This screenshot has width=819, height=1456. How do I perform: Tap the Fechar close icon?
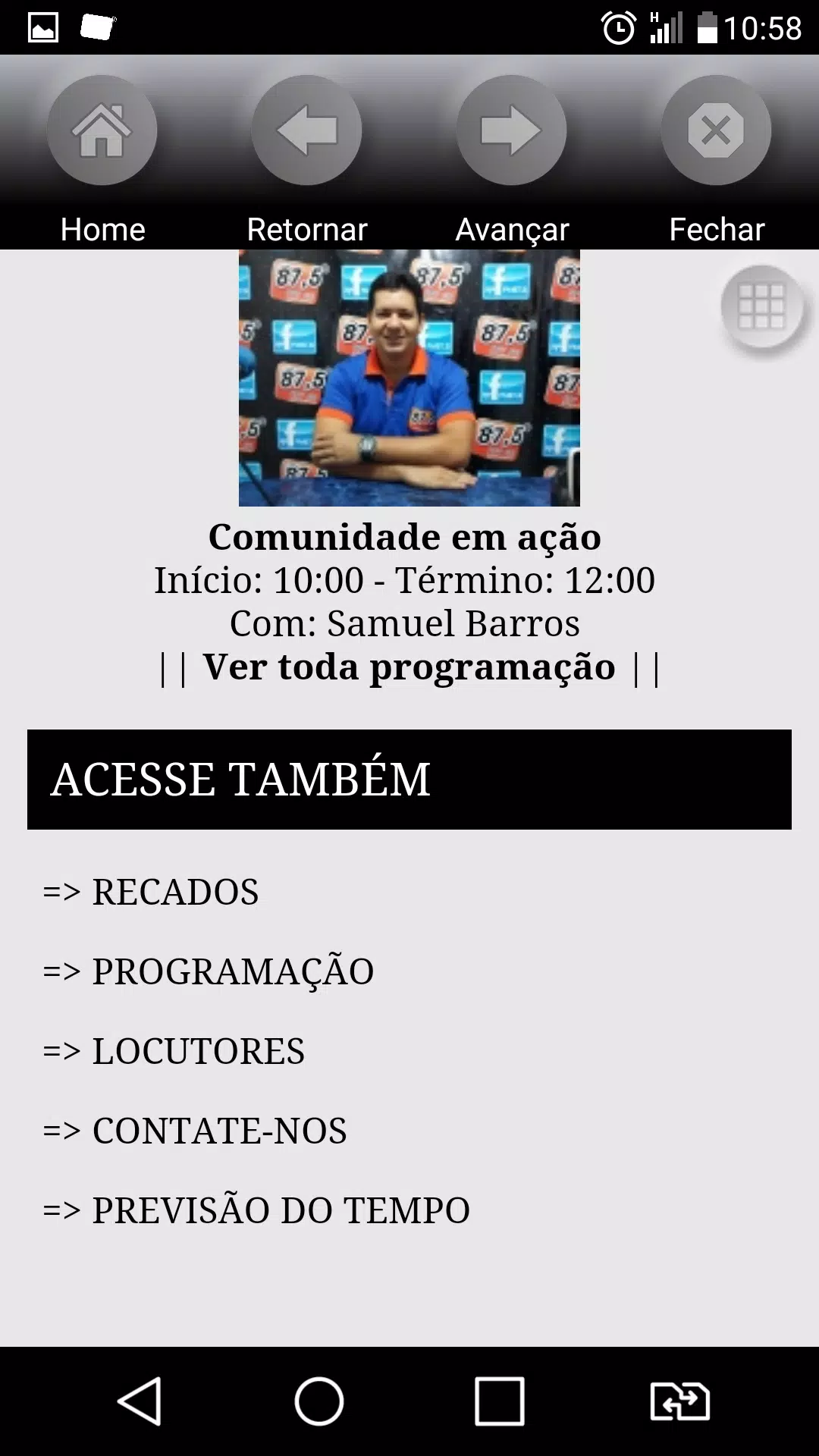pyautogui.click(x=715, y=130)
